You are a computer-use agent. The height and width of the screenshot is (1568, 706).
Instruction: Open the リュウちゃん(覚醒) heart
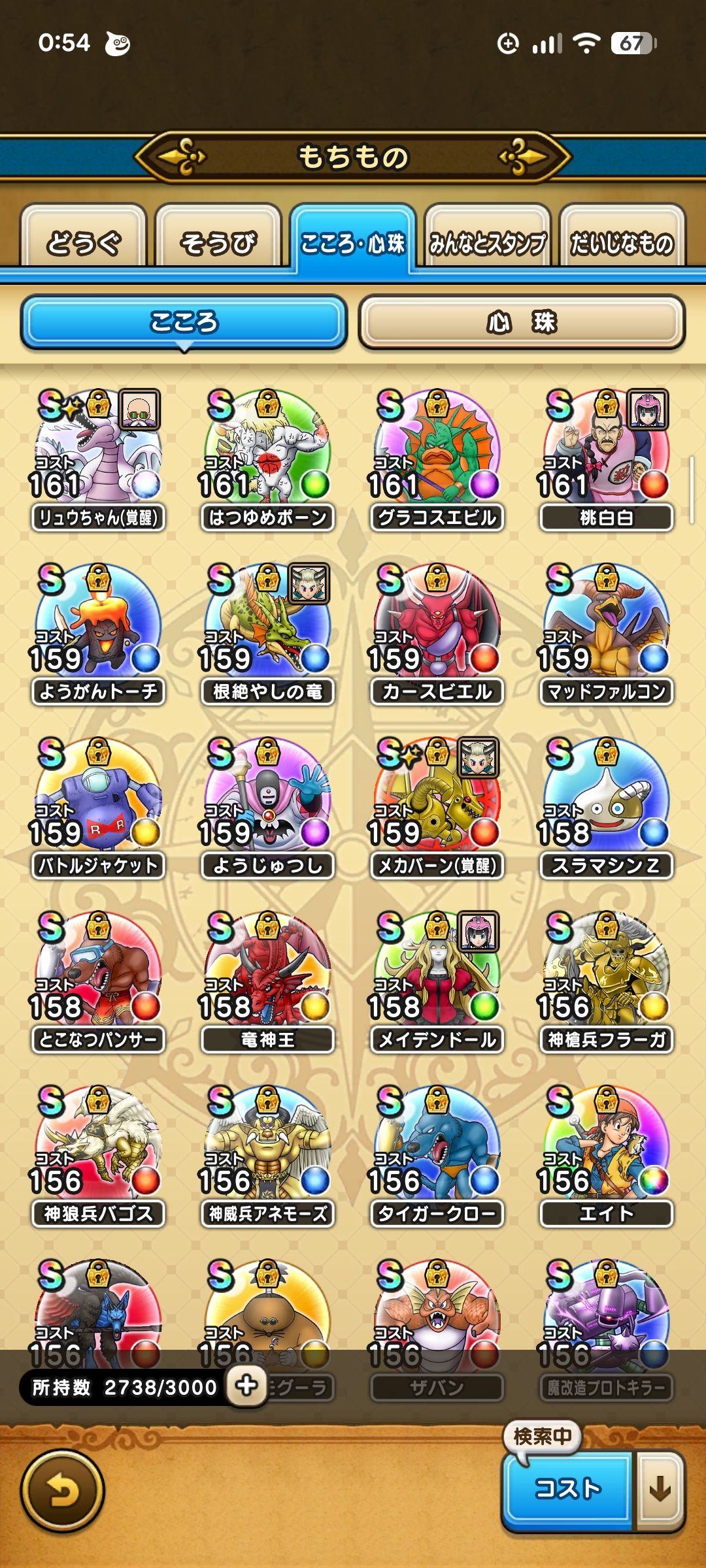[x=98, y=457]
